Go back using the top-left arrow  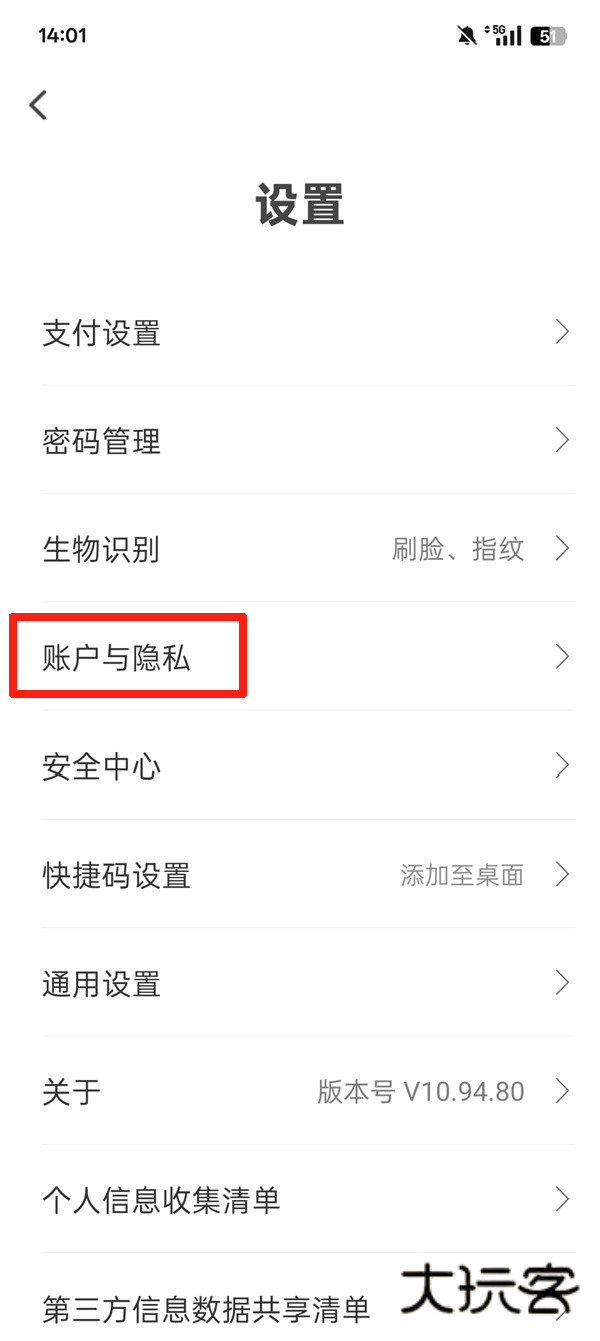(38, 105)
